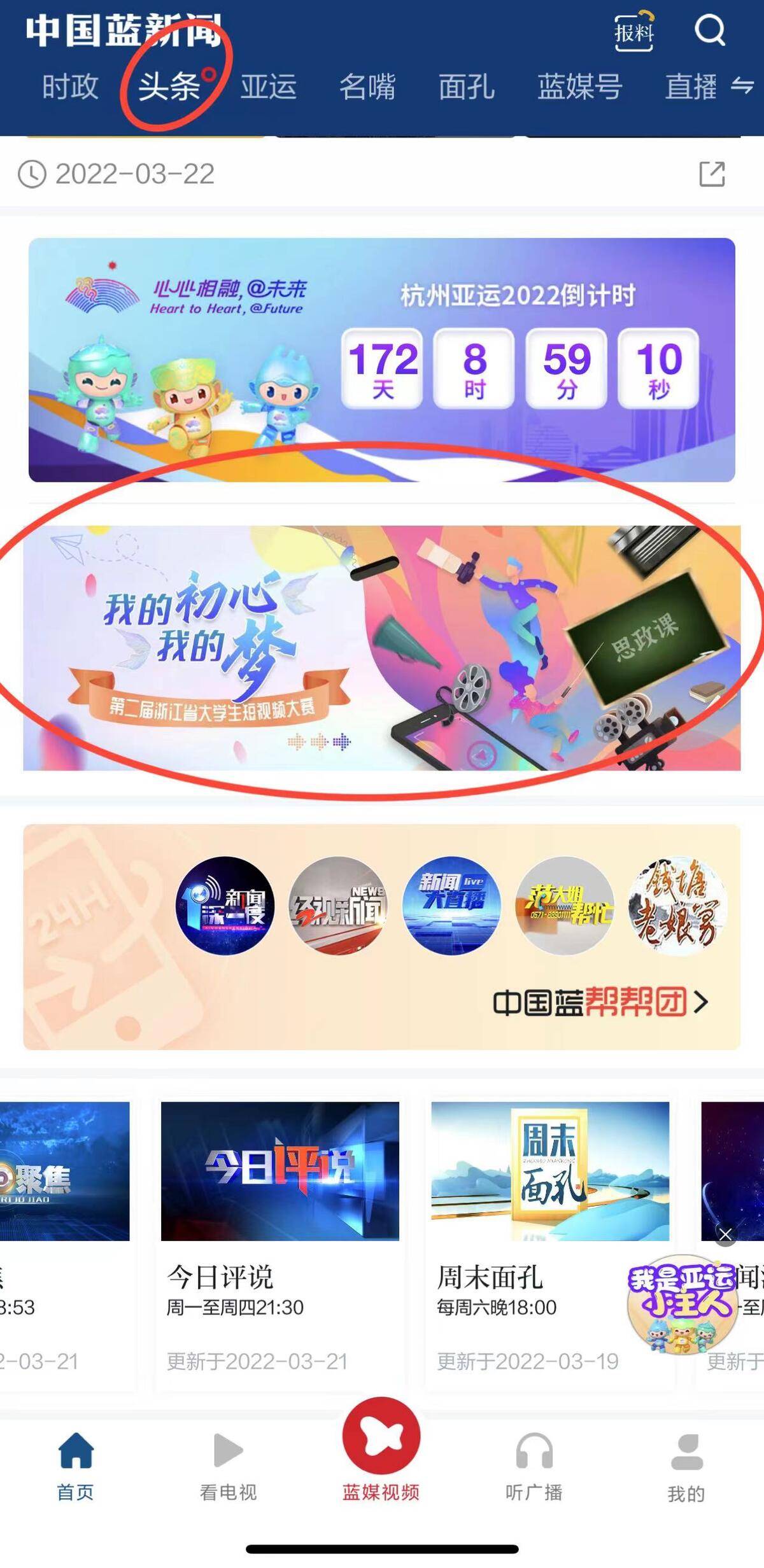Share the 2022-03-22 item

(x=712, y=174)
